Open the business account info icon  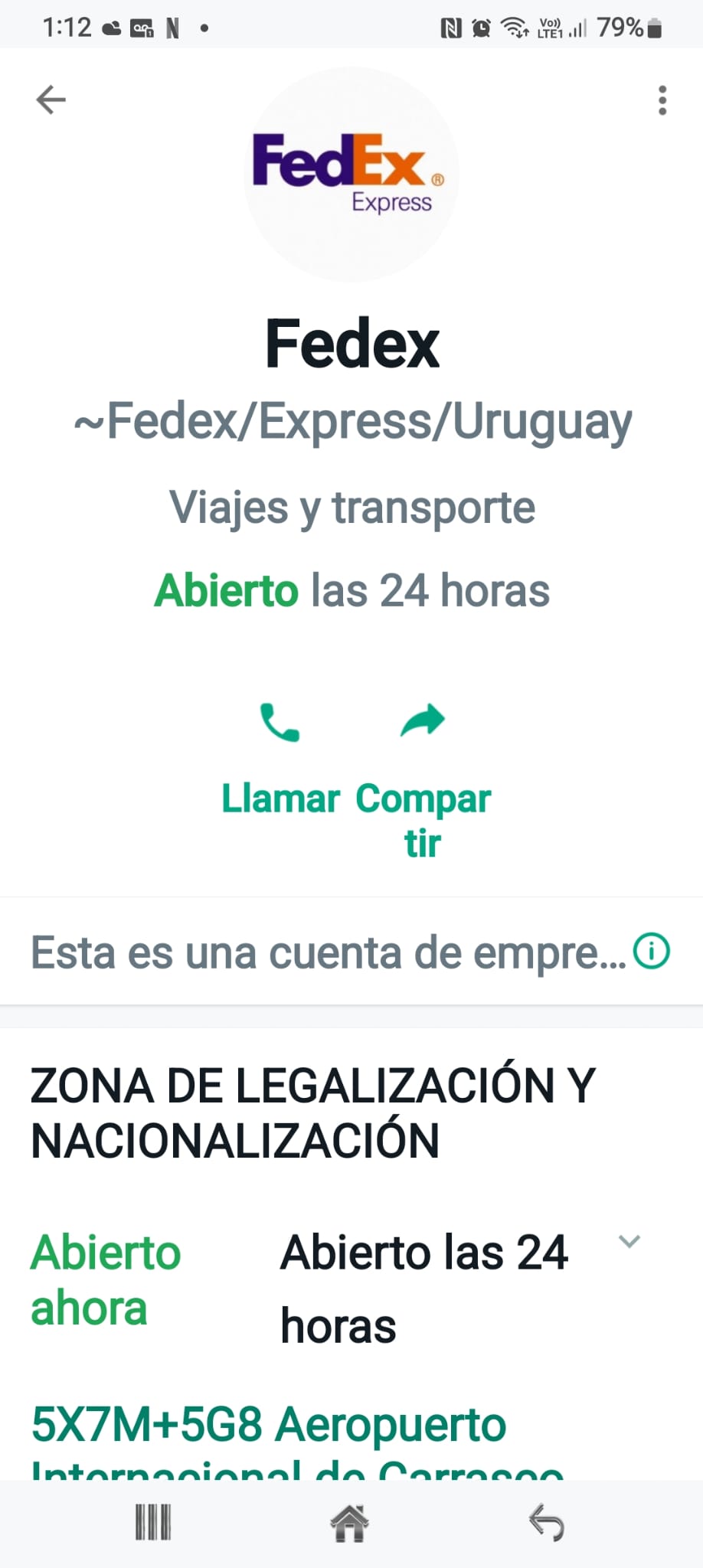(652, 952)
